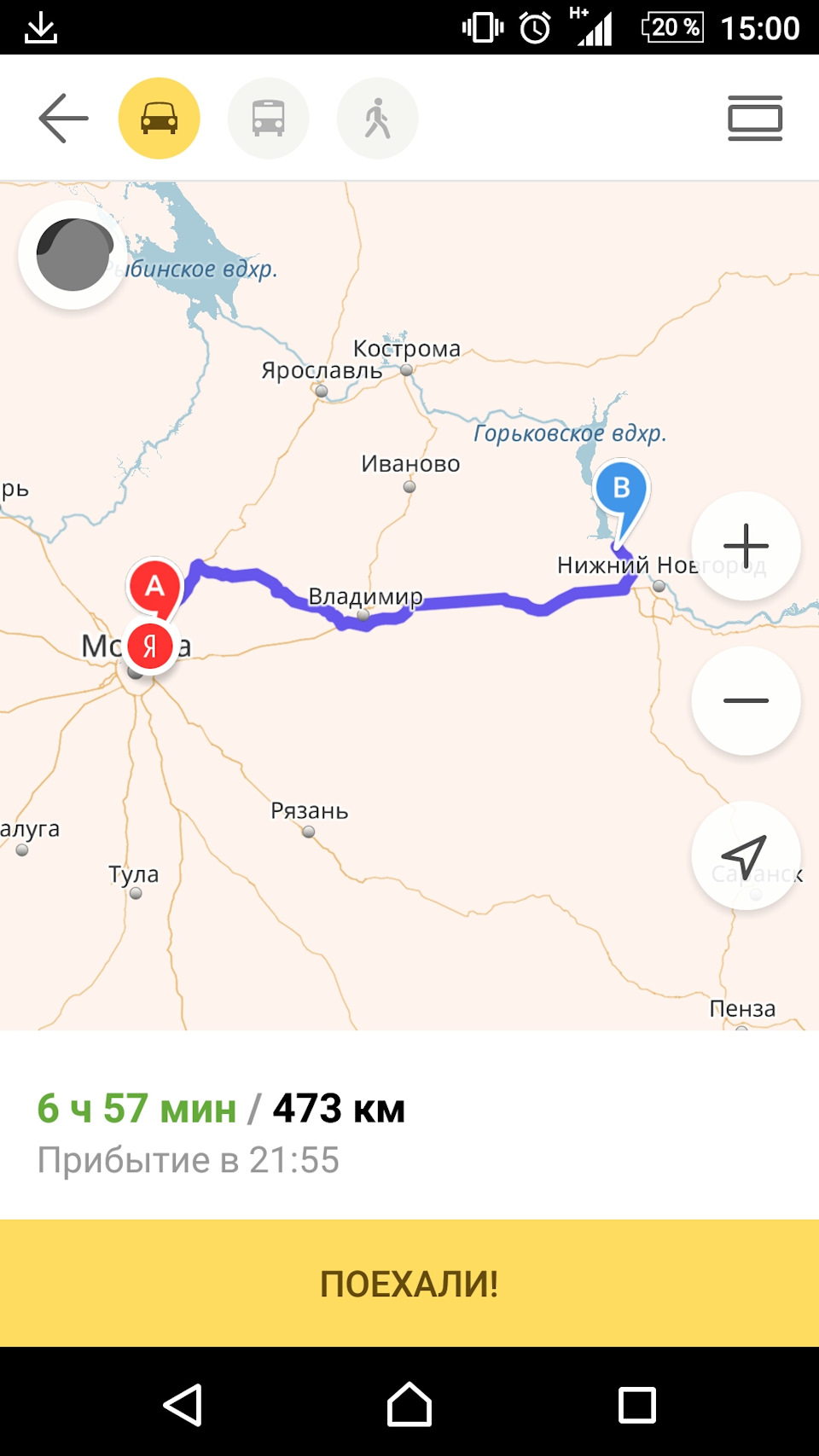This screenshot has height=1456, width=819.
Task: Tap the back arrow to exit routing
Action: pyautogui.click(x=62, y=118)
